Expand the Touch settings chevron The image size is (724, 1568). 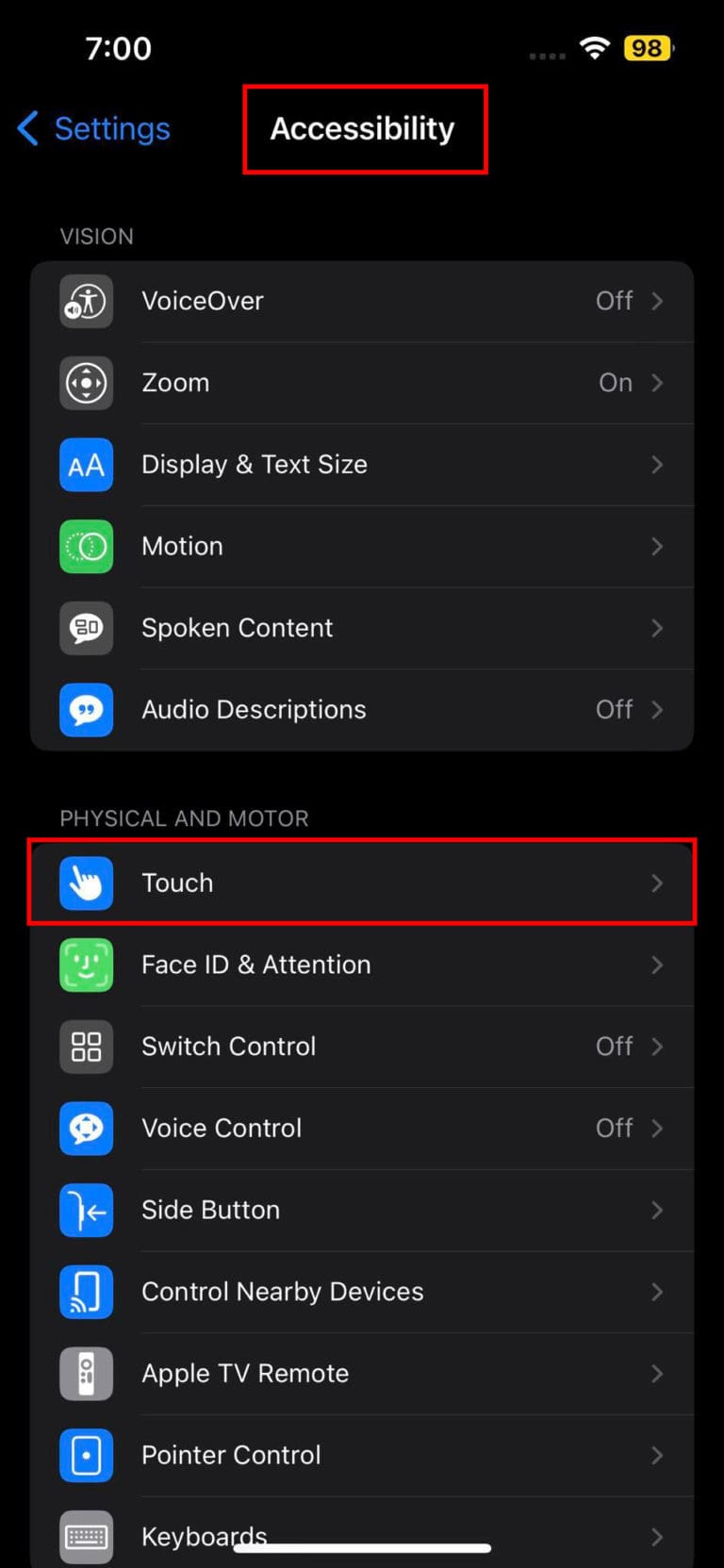(657, 883)
